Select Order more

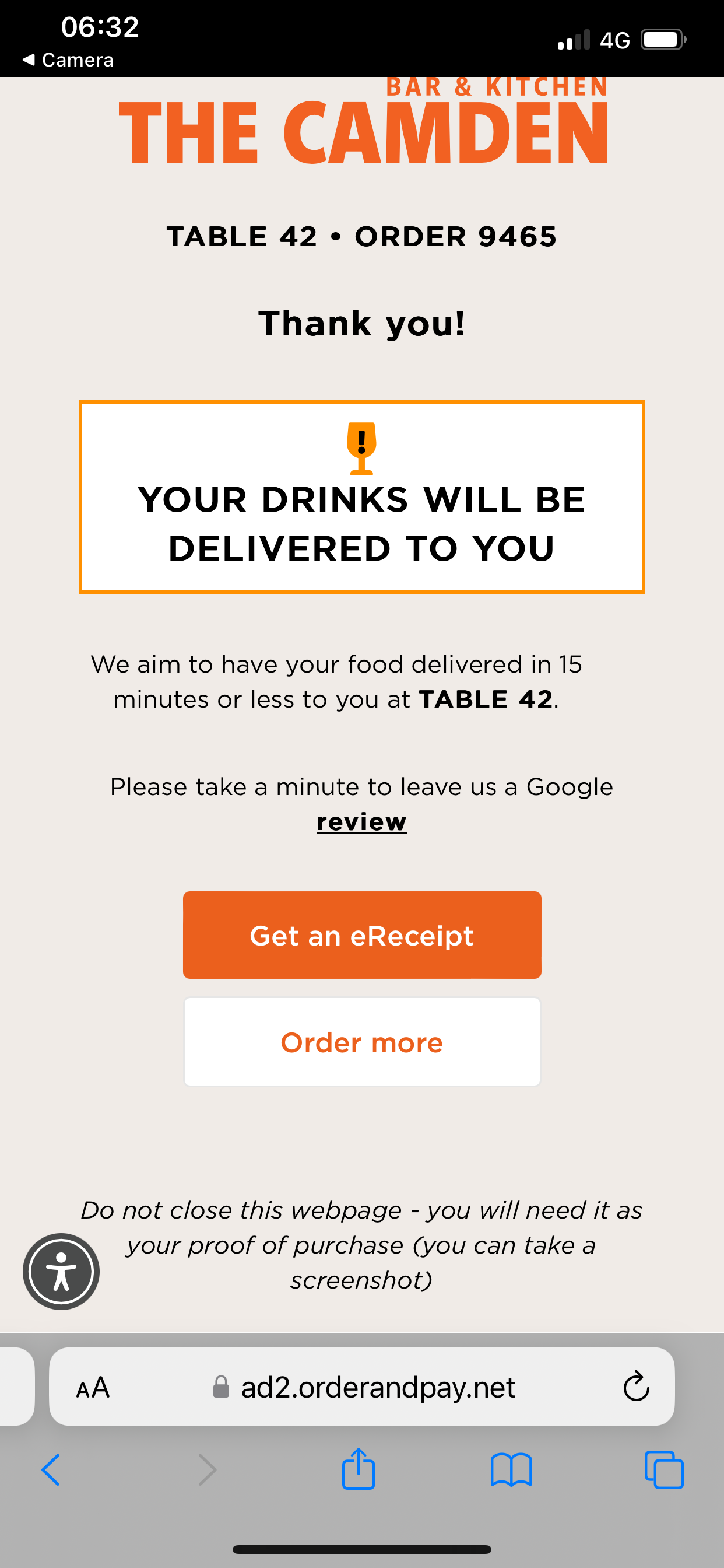(362, 1042)
